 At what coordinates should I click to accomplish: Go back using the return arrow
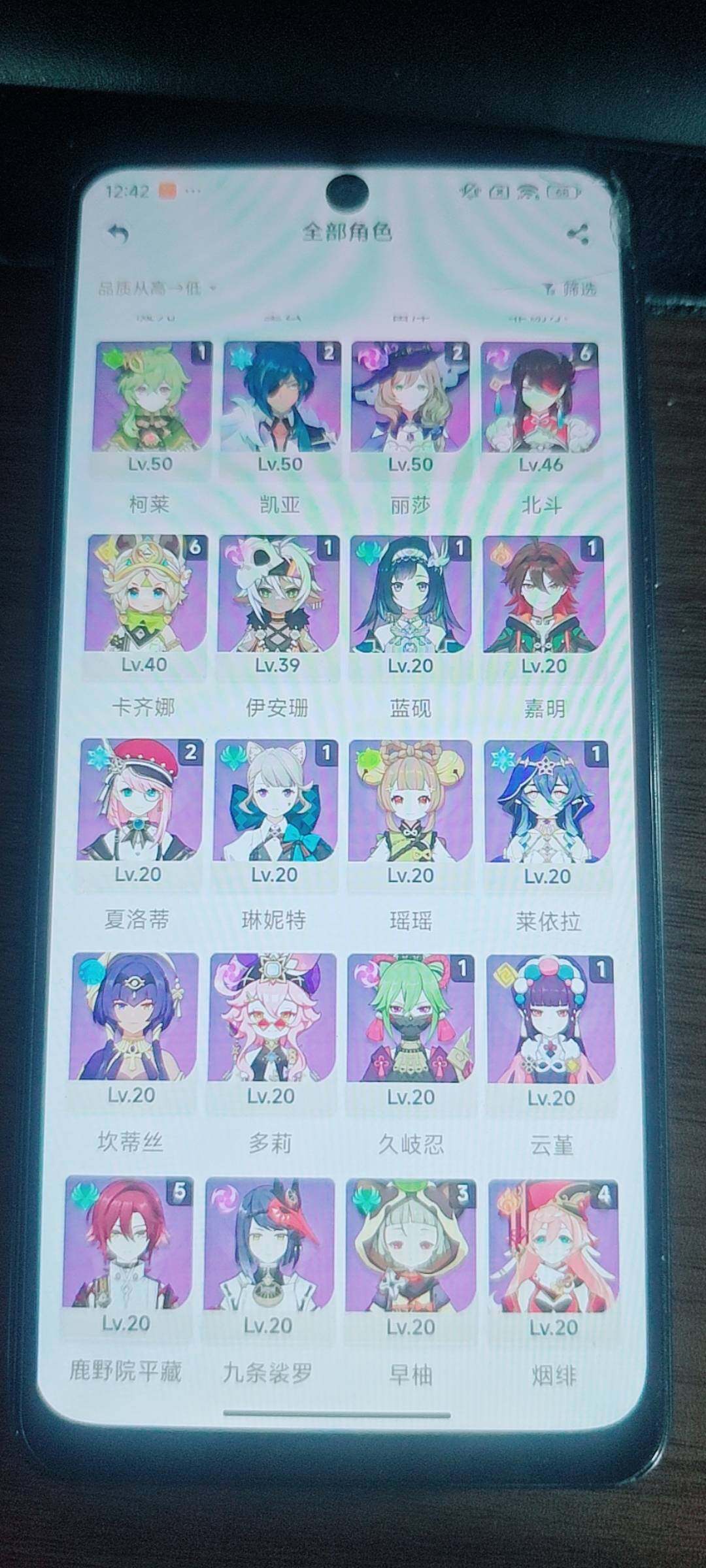coord(118,233)
